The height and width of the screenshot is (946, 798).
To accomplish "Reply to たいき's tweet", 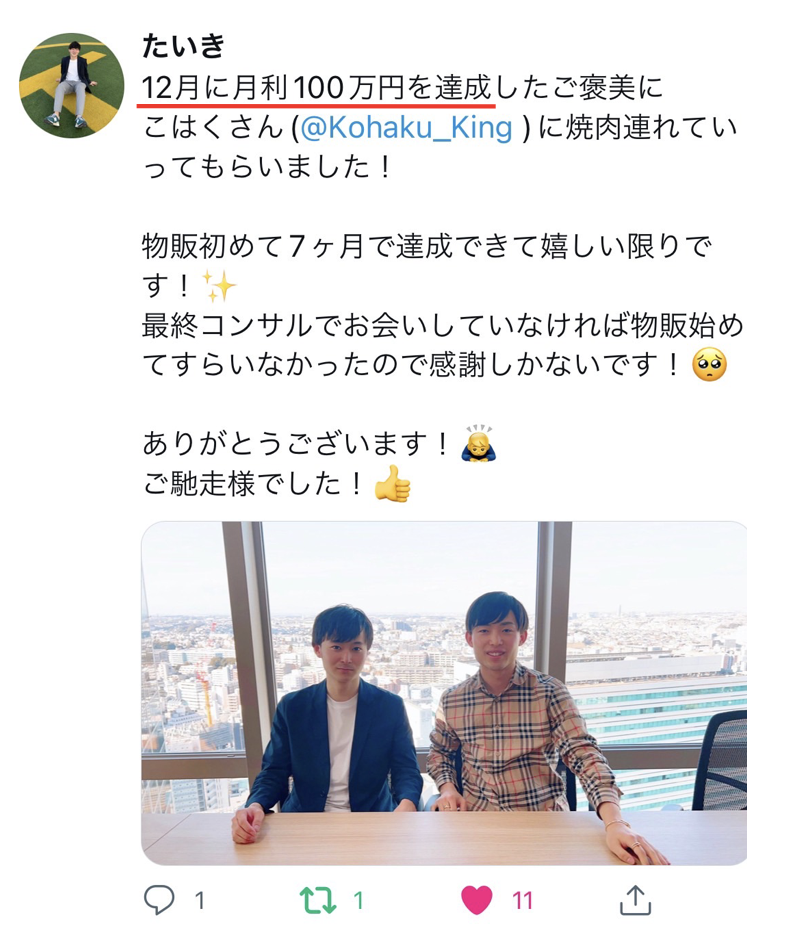I will click(x=159, y=899).
